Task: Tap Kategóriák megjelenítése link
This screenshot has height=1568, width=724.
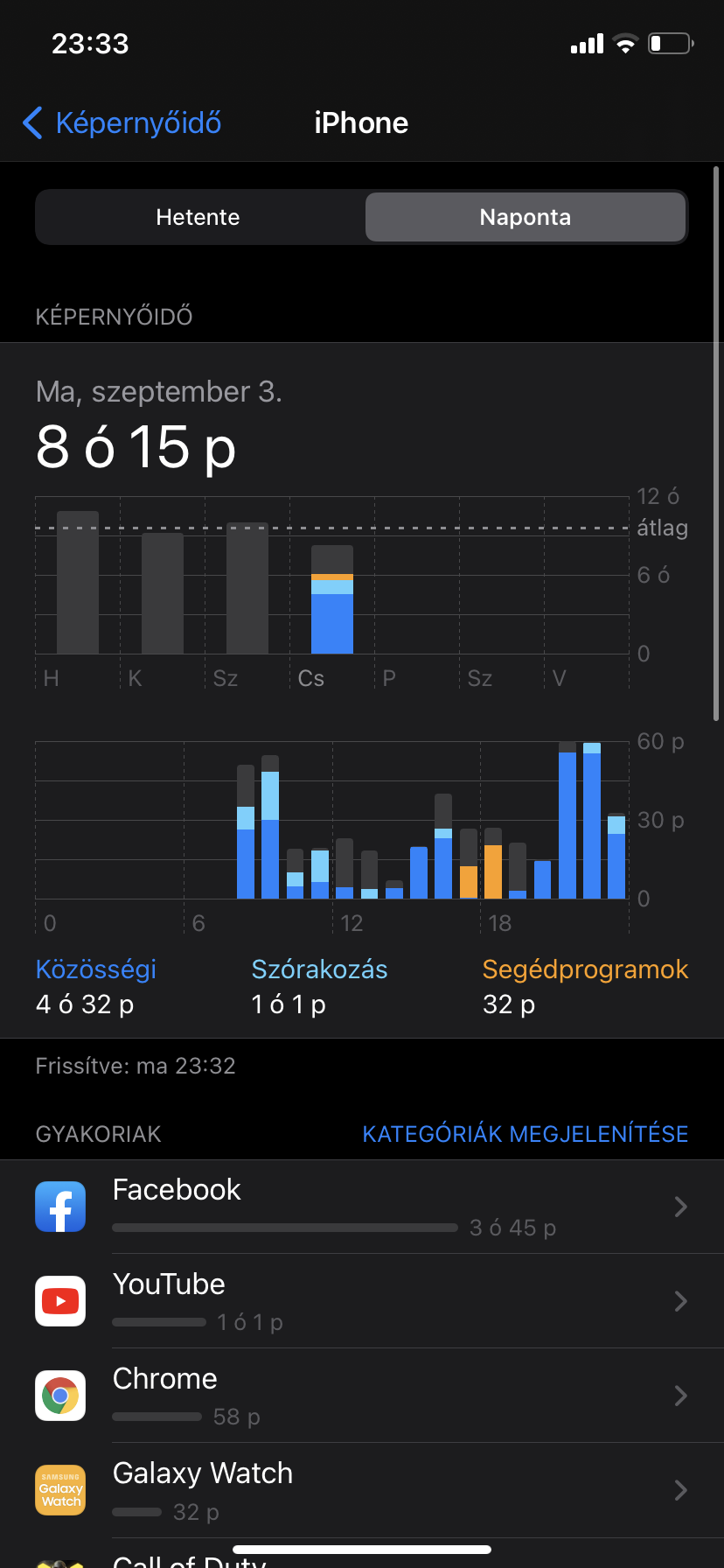Action: point(526,1134)
